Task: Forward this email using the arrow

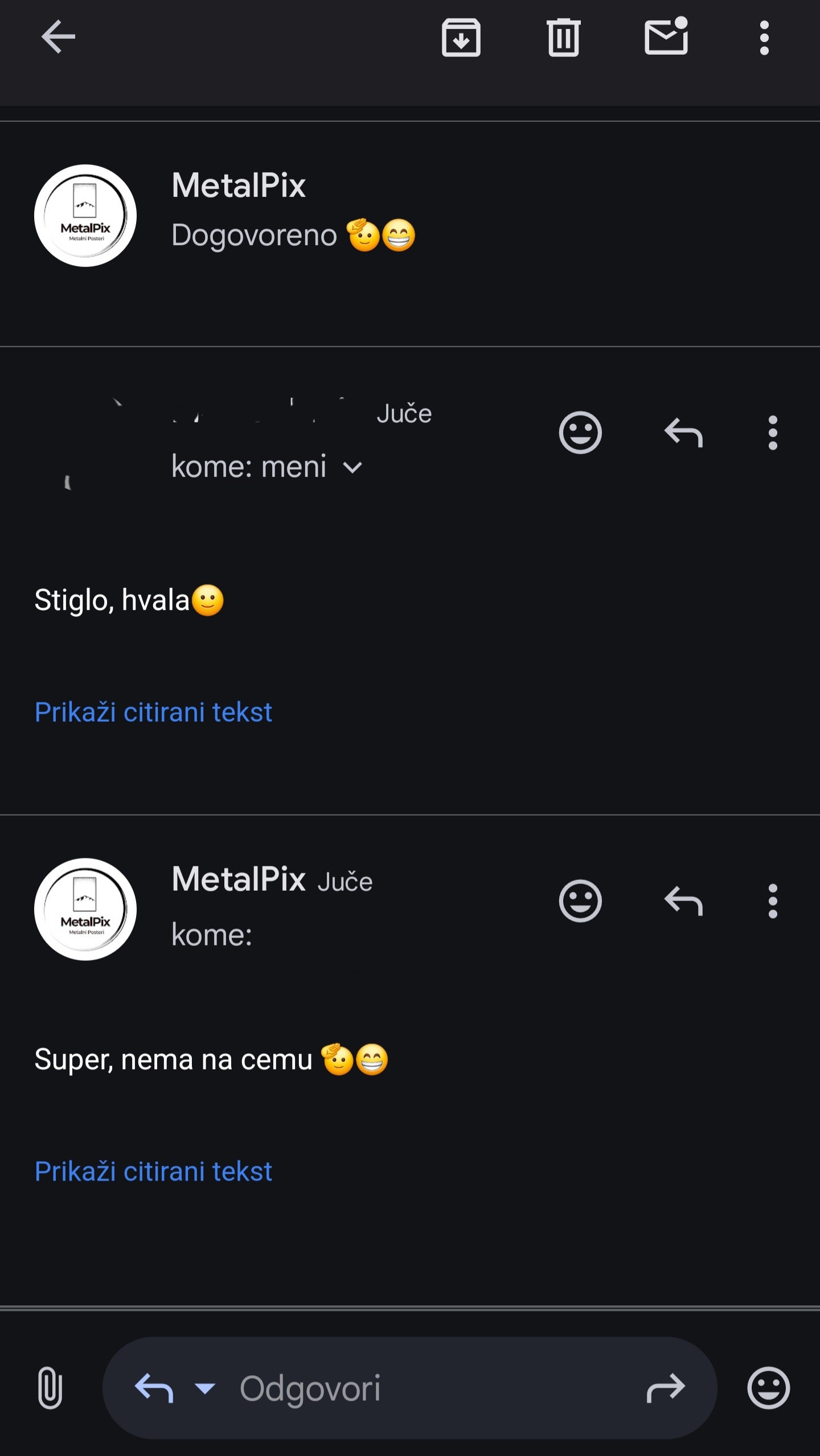Action: pyautogui.click(x=665, y=1388)
